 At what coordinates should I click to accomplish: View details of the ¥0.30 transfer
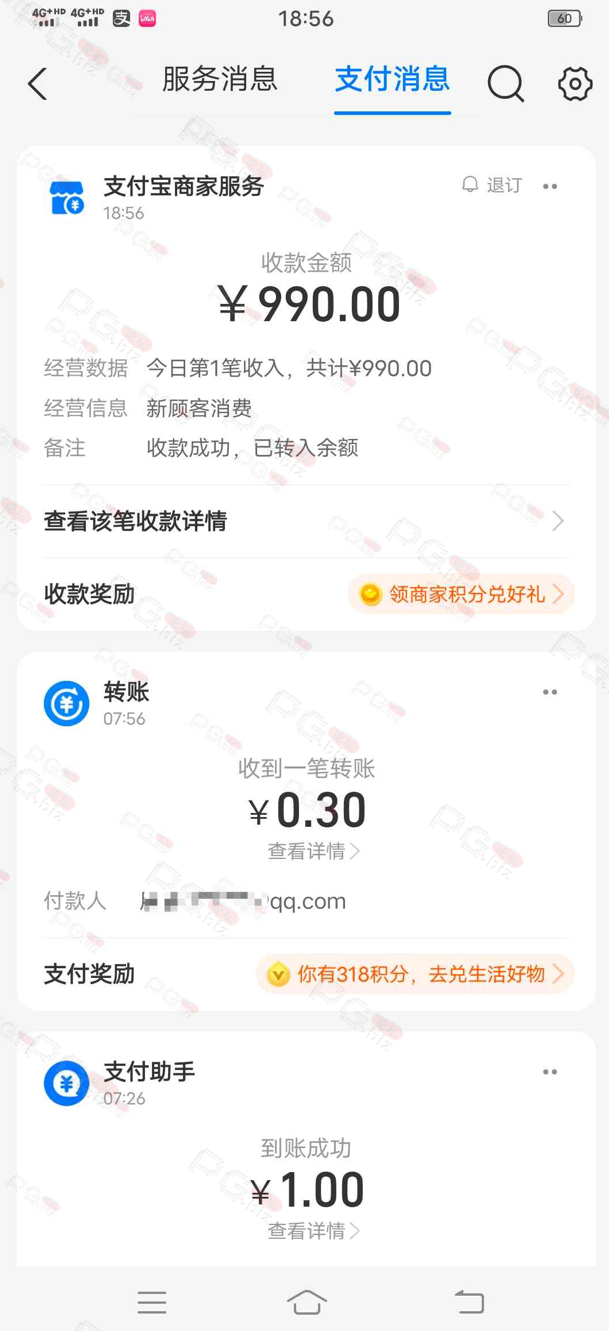(313, 851)
